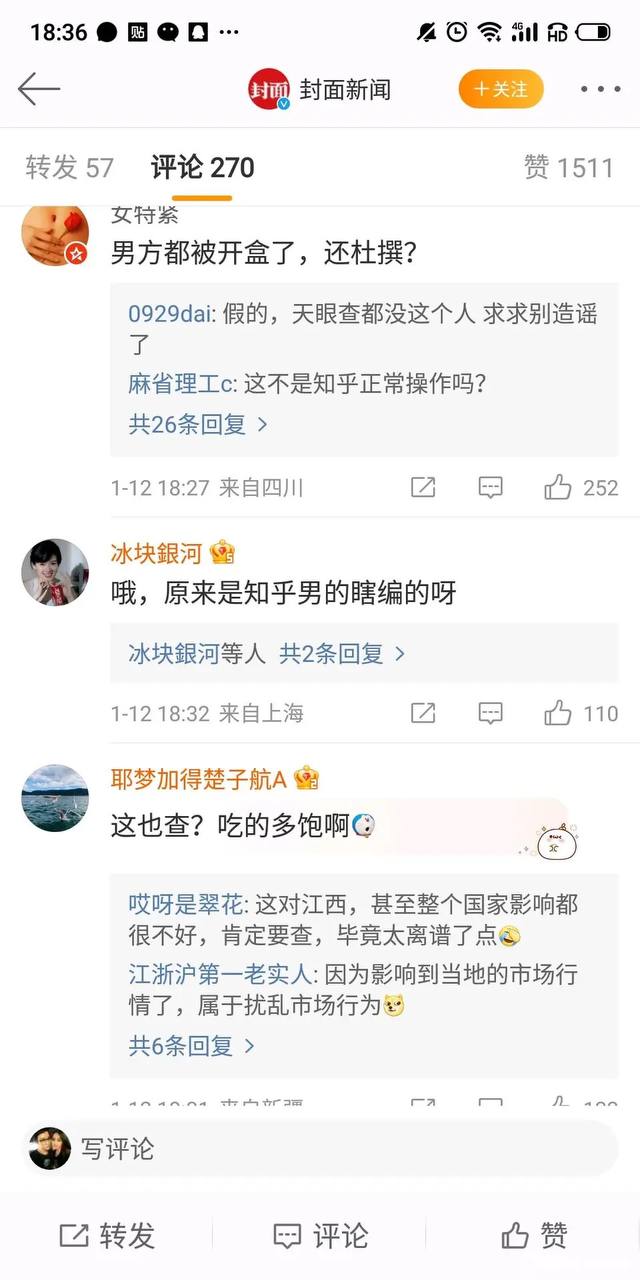The image size is (640, 1280).
Task: Open the bottom 评论 button
Action: 320,1235
